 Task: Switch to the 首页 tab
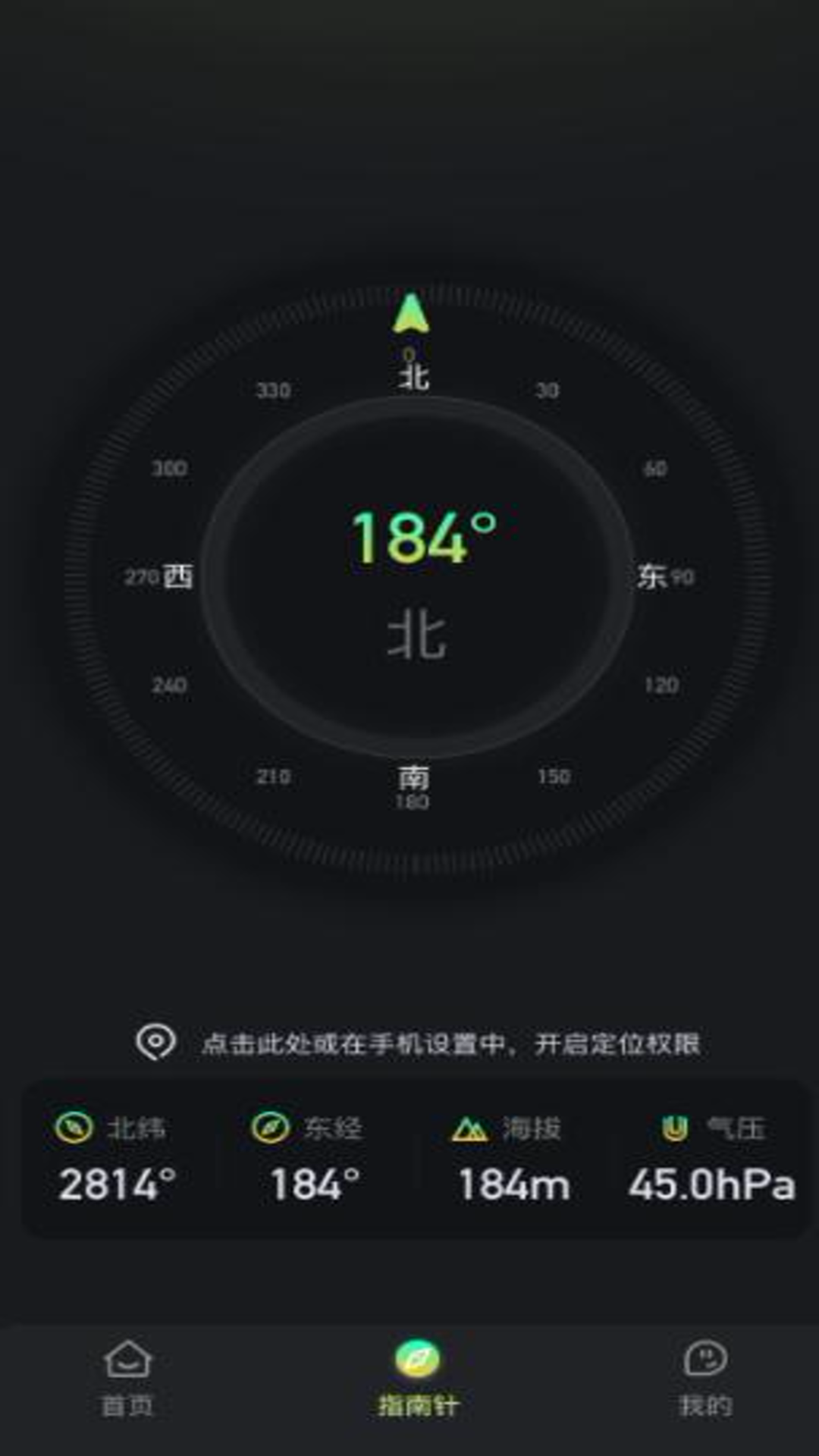tap(127, 1377)
